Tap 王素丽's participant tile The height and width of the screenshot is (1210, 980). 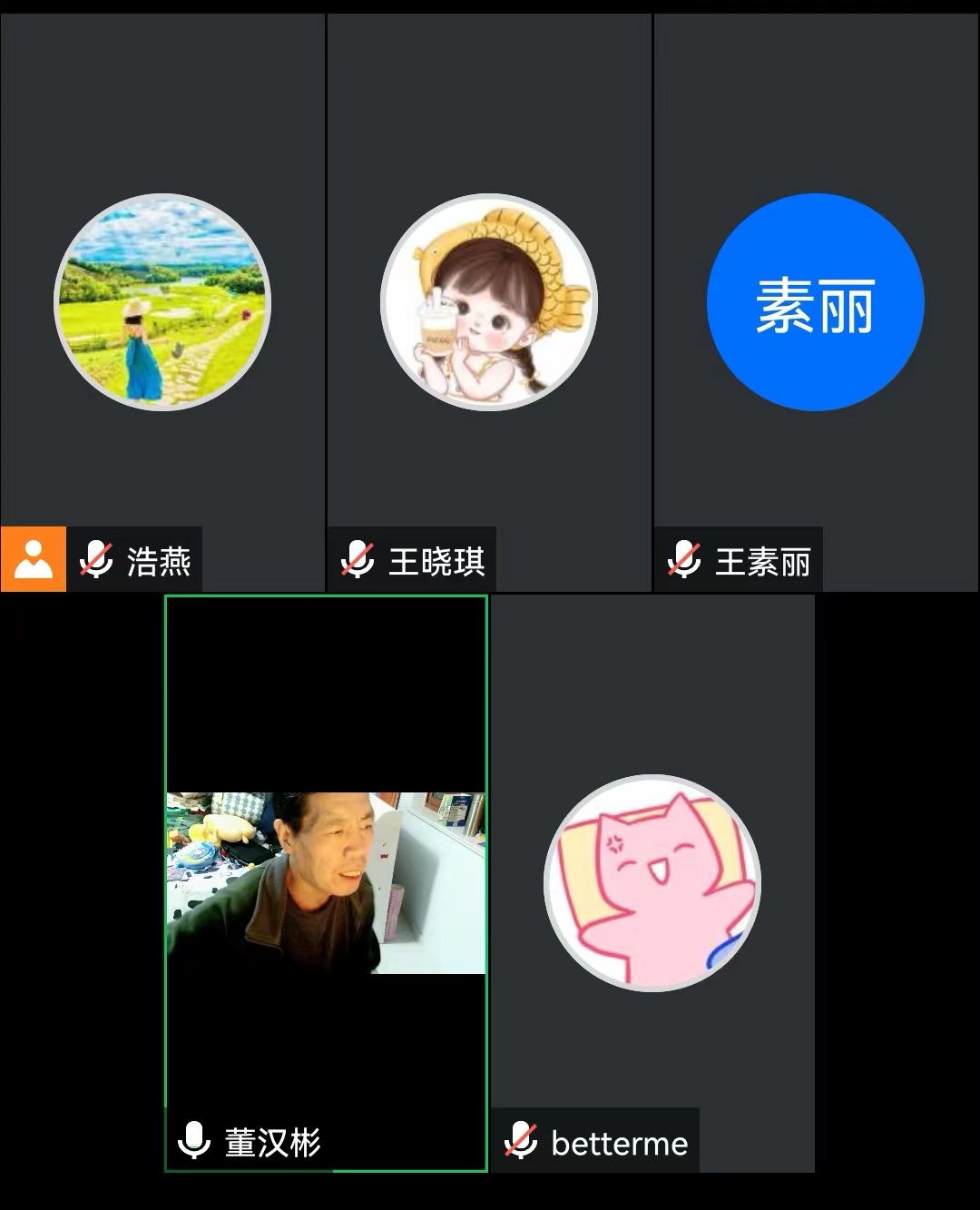[x=816, y=302]
